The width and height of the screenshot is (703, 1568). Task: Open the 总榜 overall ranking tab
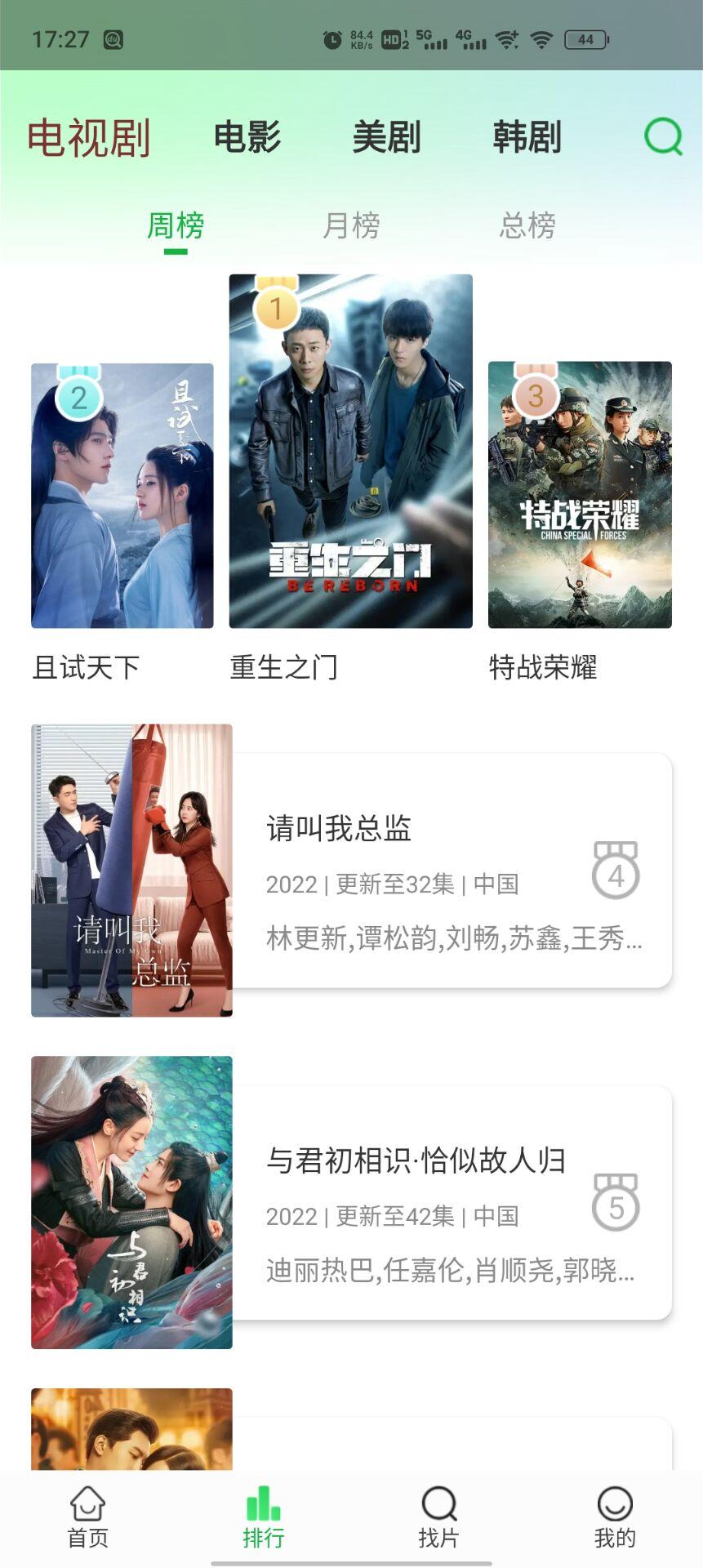[527, 226]
